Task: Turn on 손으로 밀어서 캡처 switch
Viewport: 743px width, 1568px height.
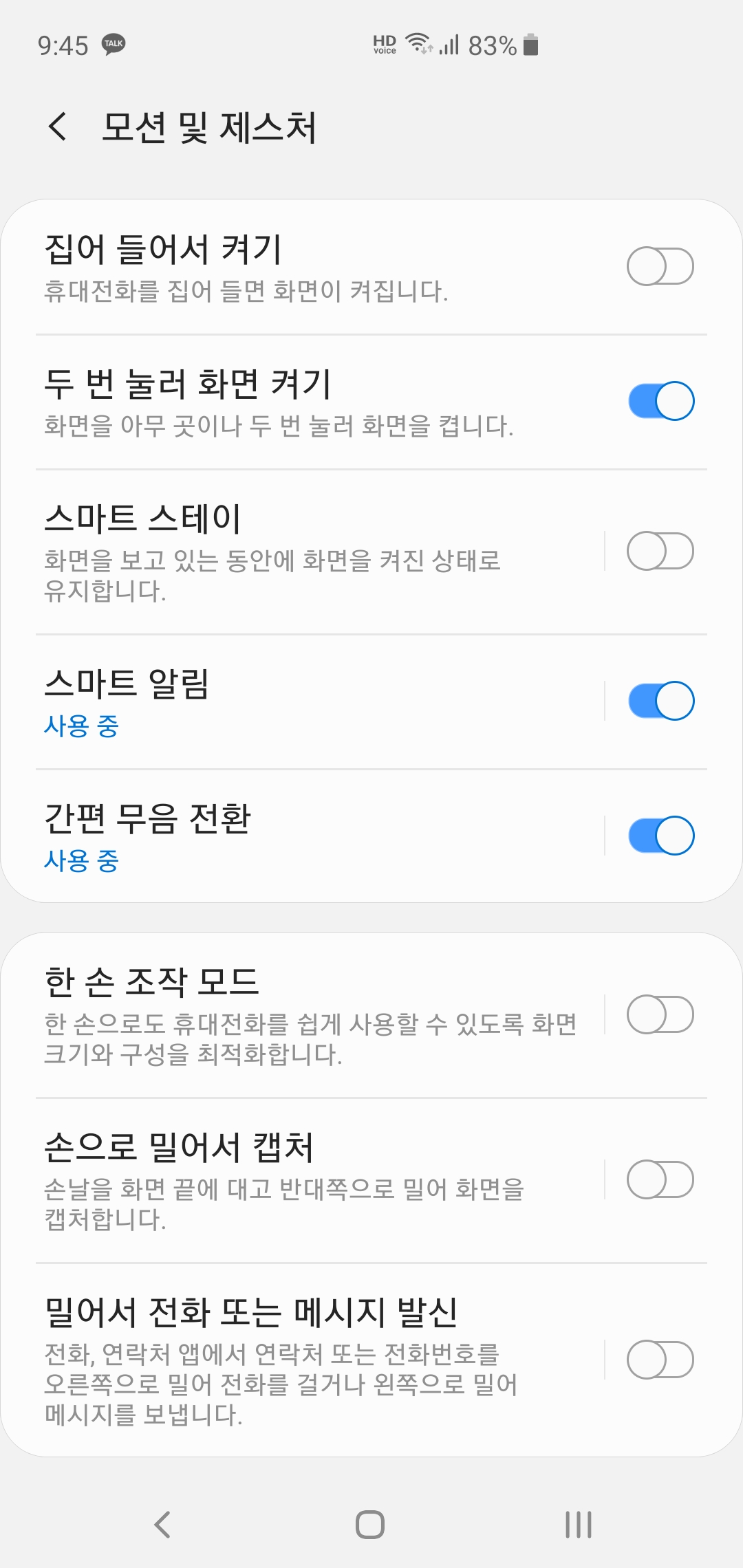Action: click(660, 1179)
